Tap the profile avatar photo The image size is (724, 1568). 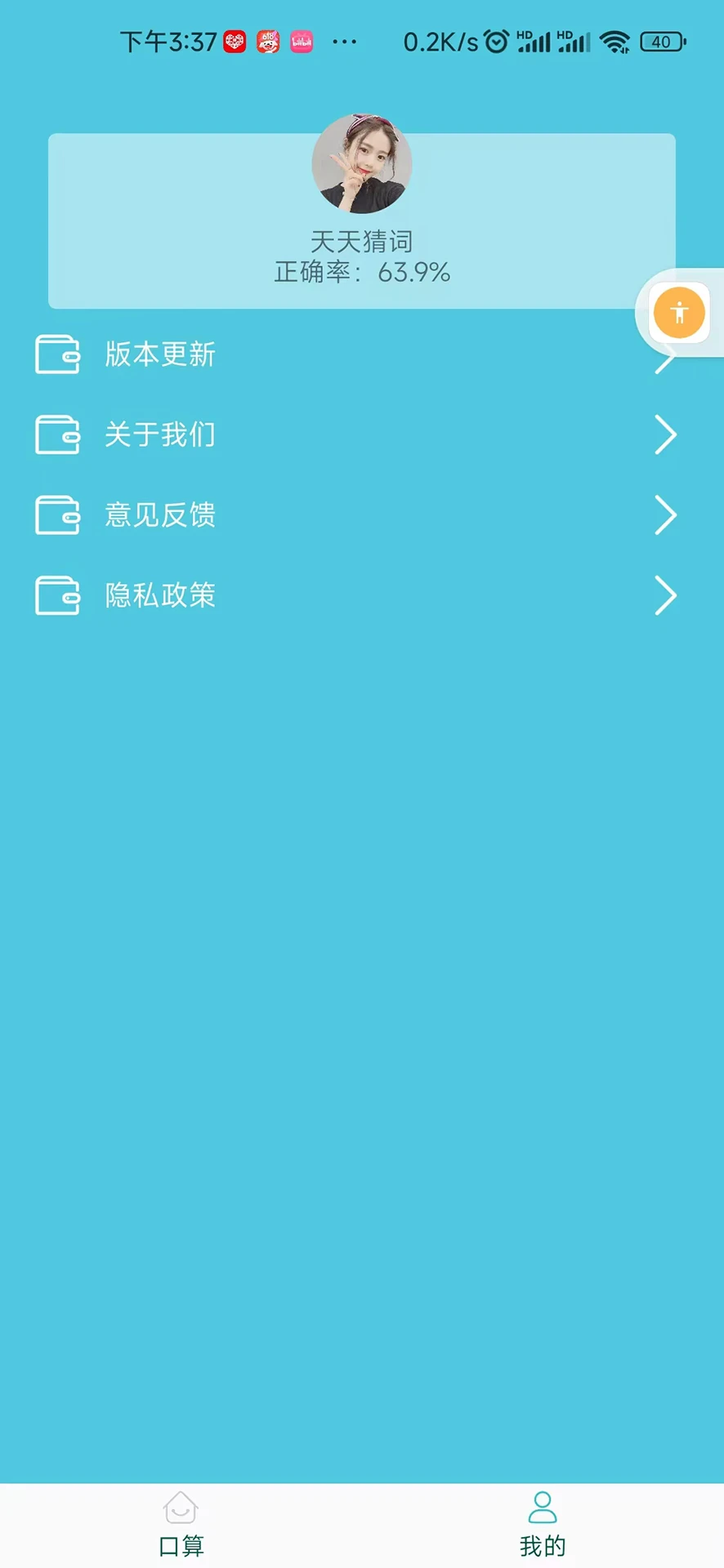pyautogui.click(x=361, y=164)
